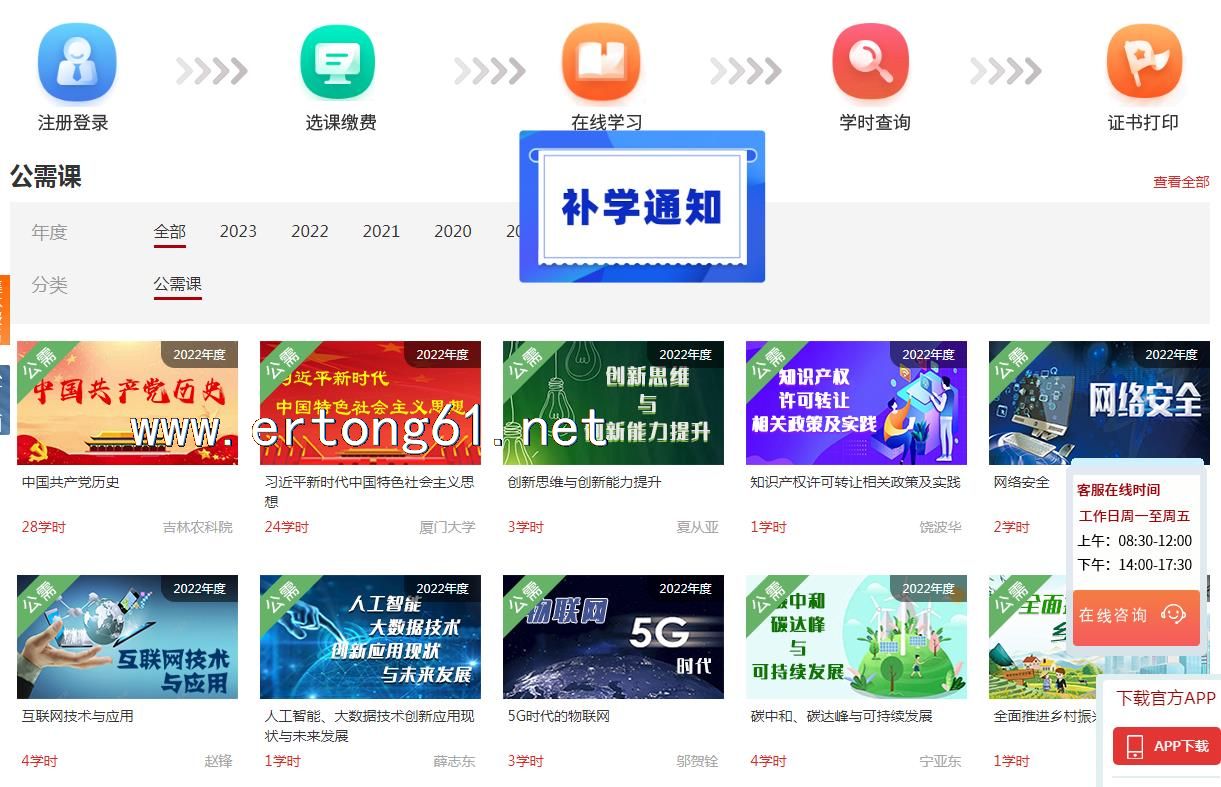Tap the APP下载 button
The width and height of the screenshot is (1221, 787).
pos(1166,746)
